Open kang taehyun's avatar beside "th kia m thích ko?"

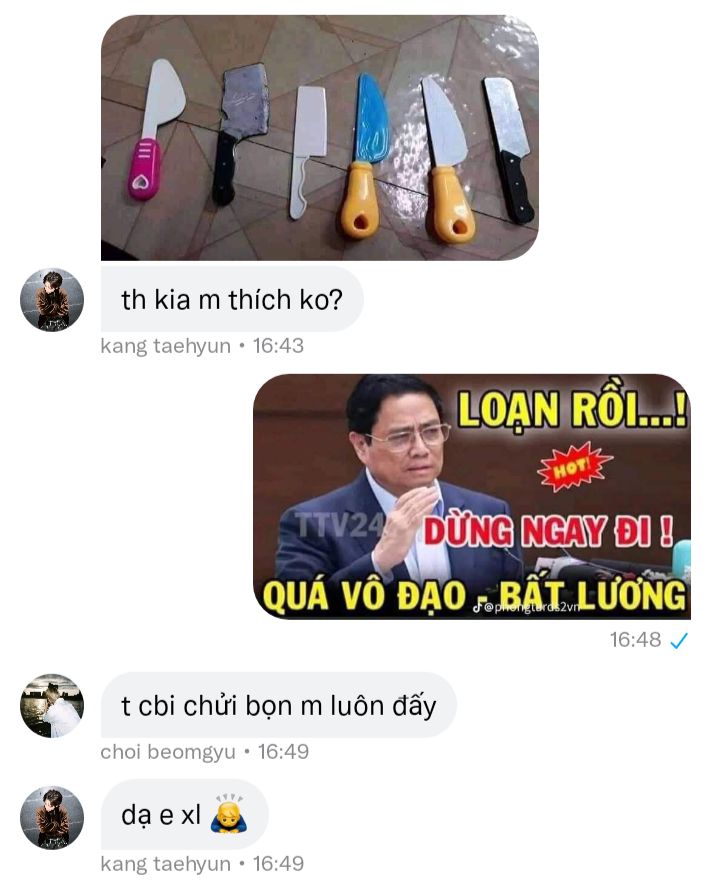(52, 299)
